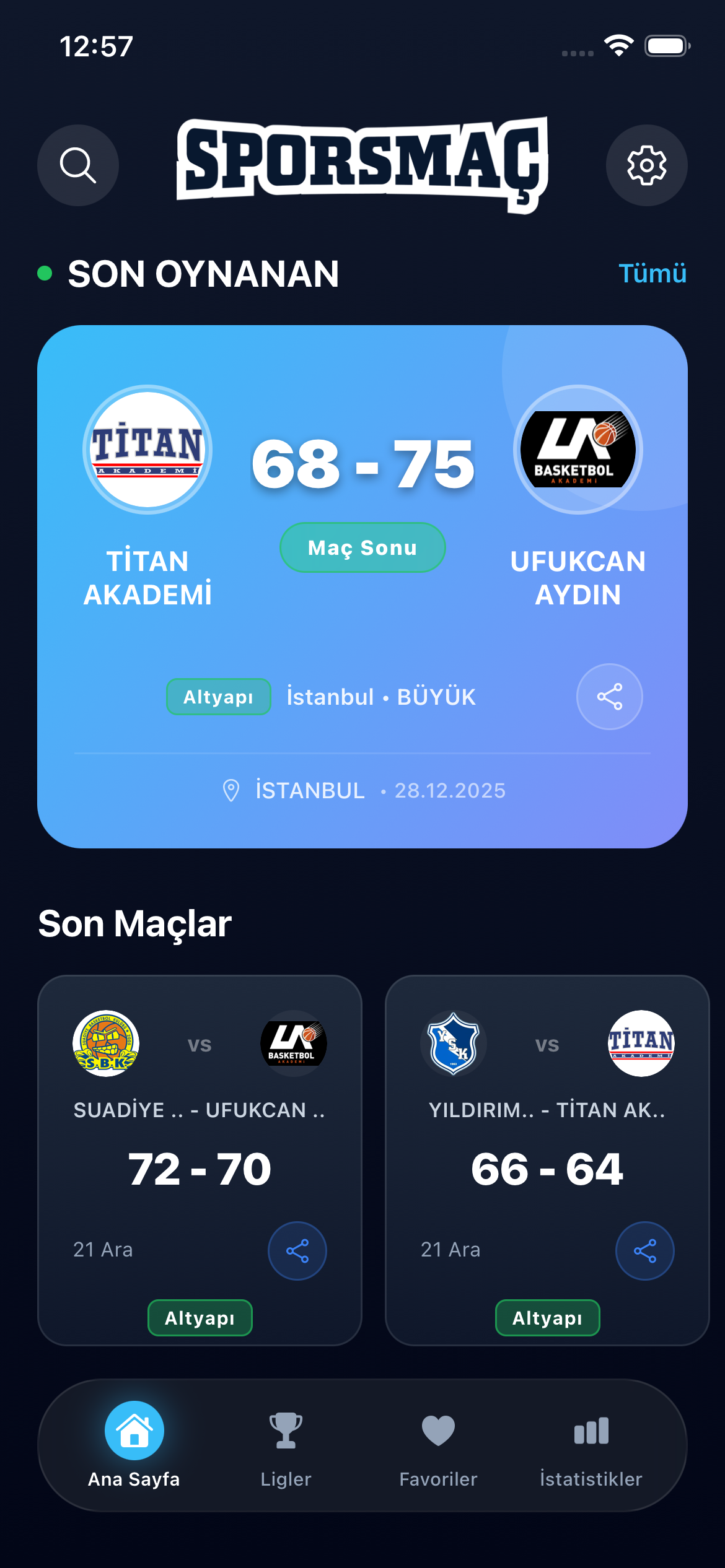Switch to the İstatistikler tab
Screen dimensions: 725x1568
[591, 1449]
